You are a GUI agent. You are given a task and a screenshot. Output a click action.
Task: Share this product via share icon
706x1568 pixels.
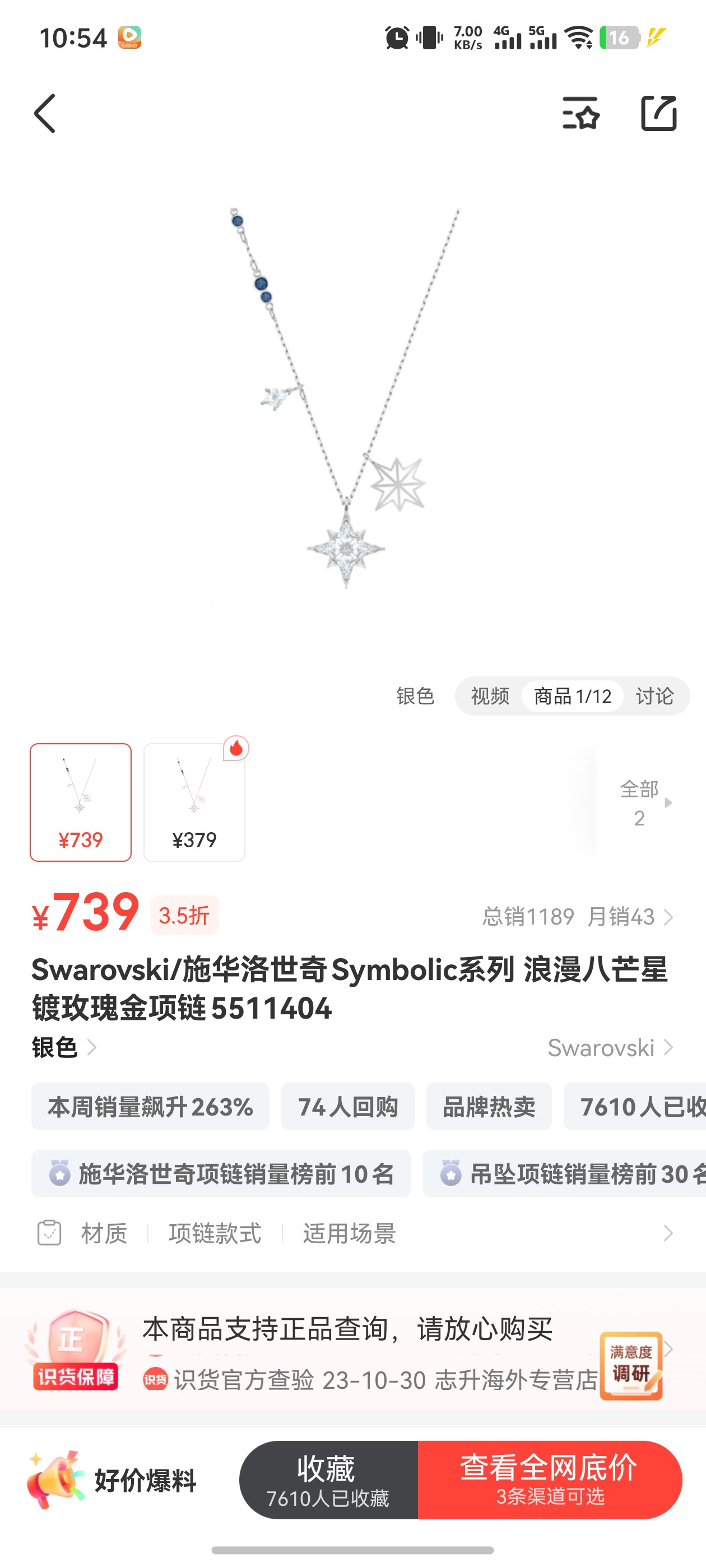coord(658,113)
